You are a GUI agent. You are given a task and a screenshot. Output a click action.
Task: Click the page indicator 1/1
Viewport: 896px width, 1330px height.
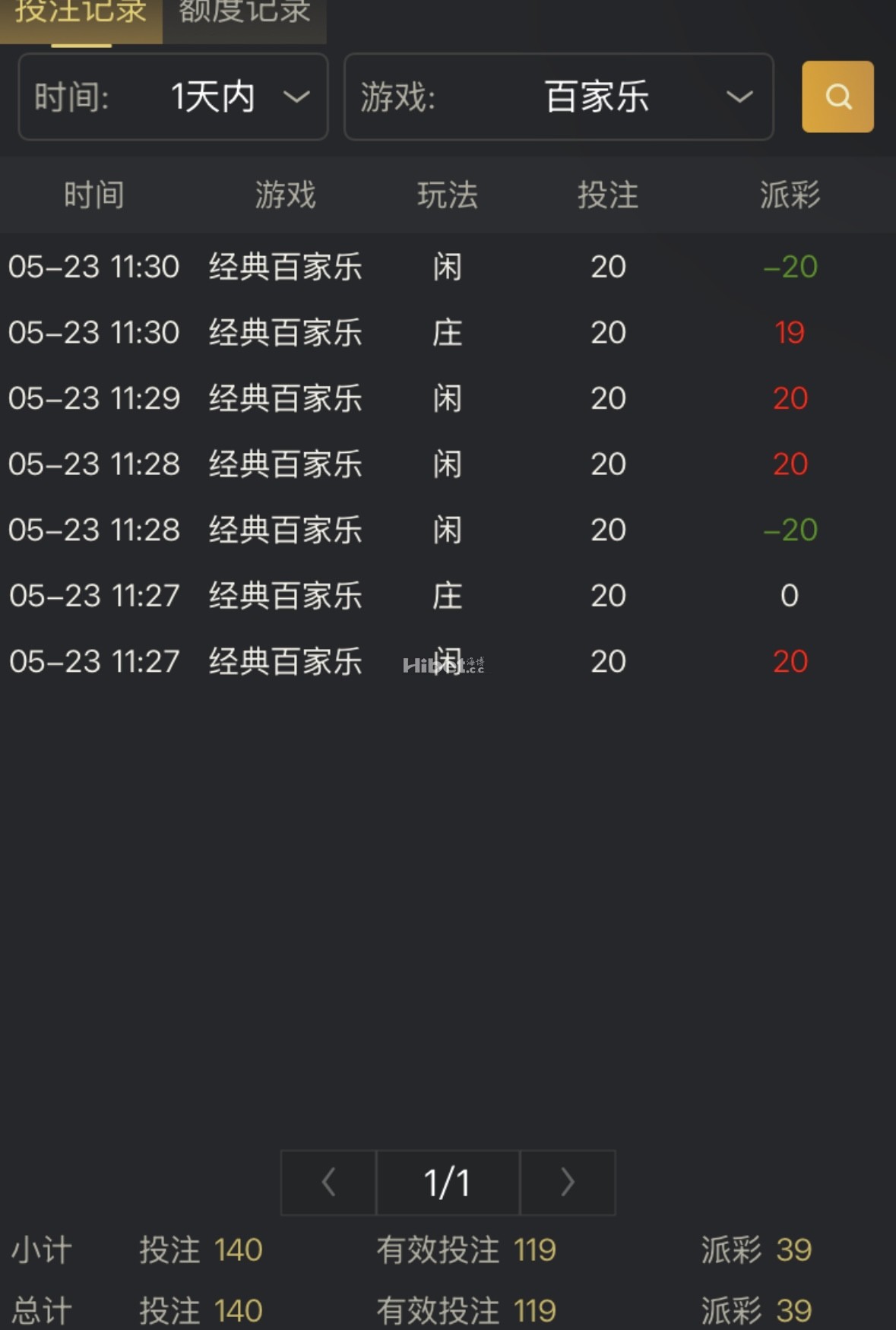(447, 1183)
